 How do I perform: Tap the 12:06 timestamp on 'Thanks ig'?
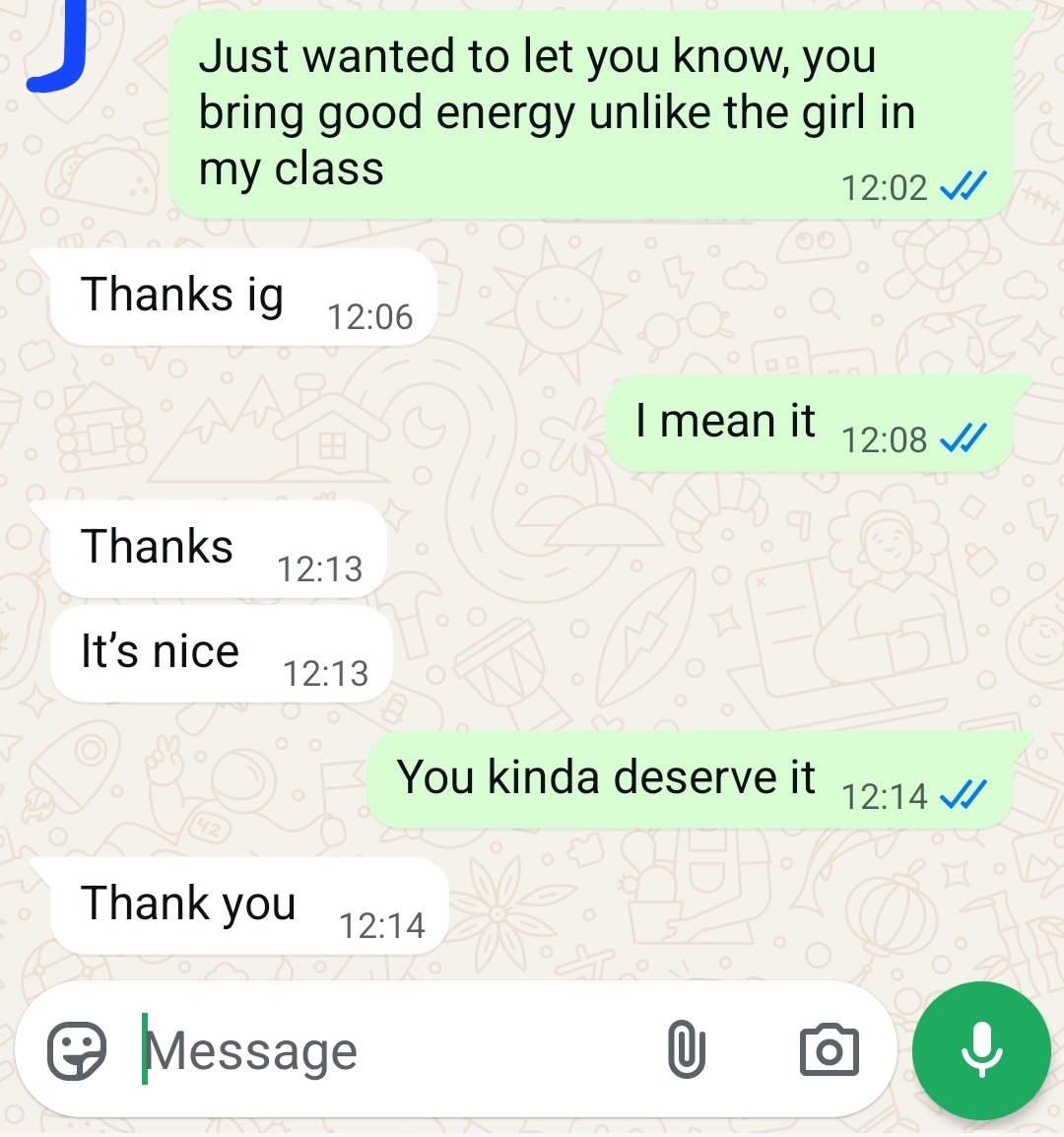pos(372,315)
